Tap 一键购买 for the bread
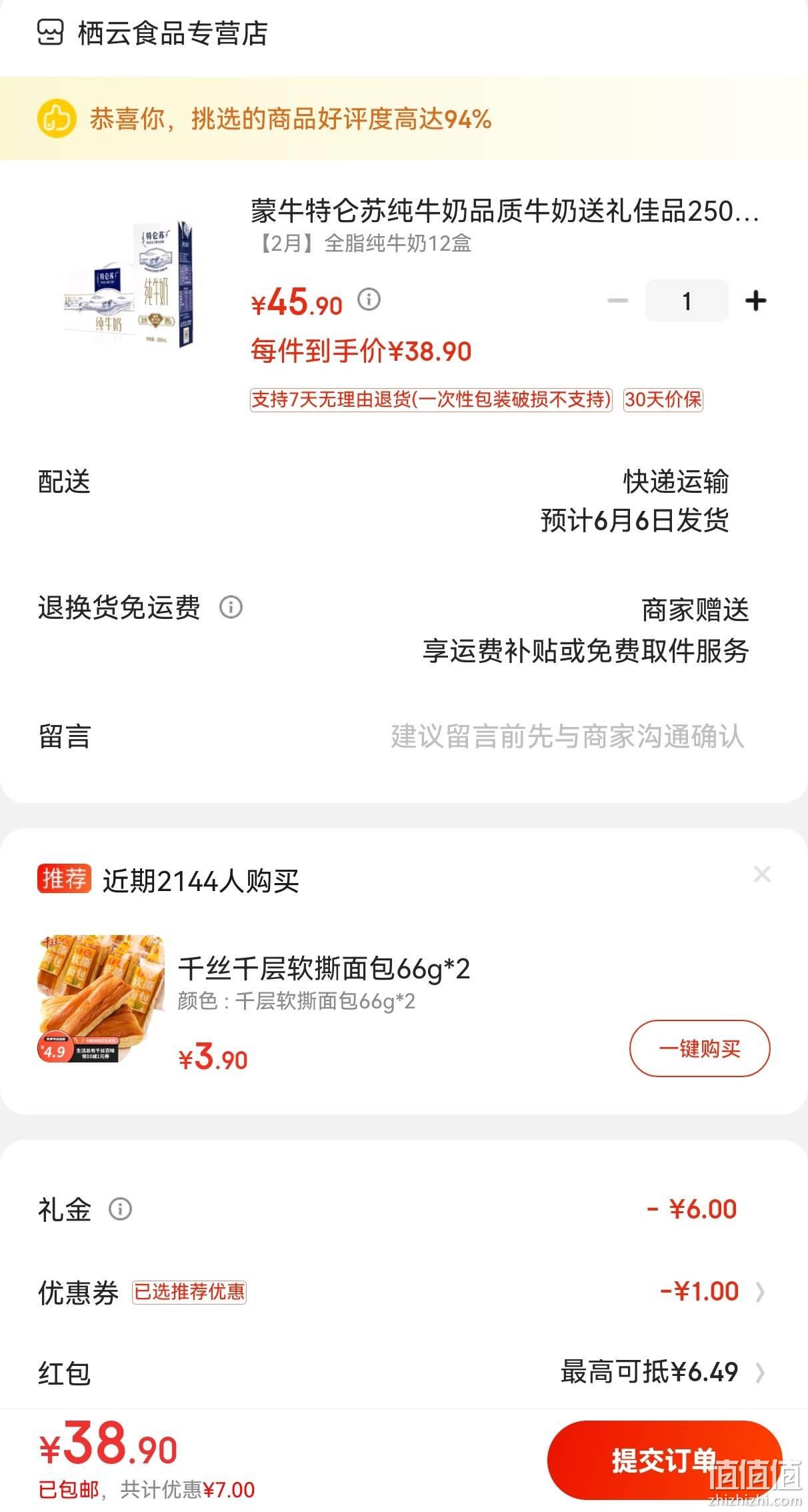This screenshot has width=808, height=1512. pos(699,1048)
